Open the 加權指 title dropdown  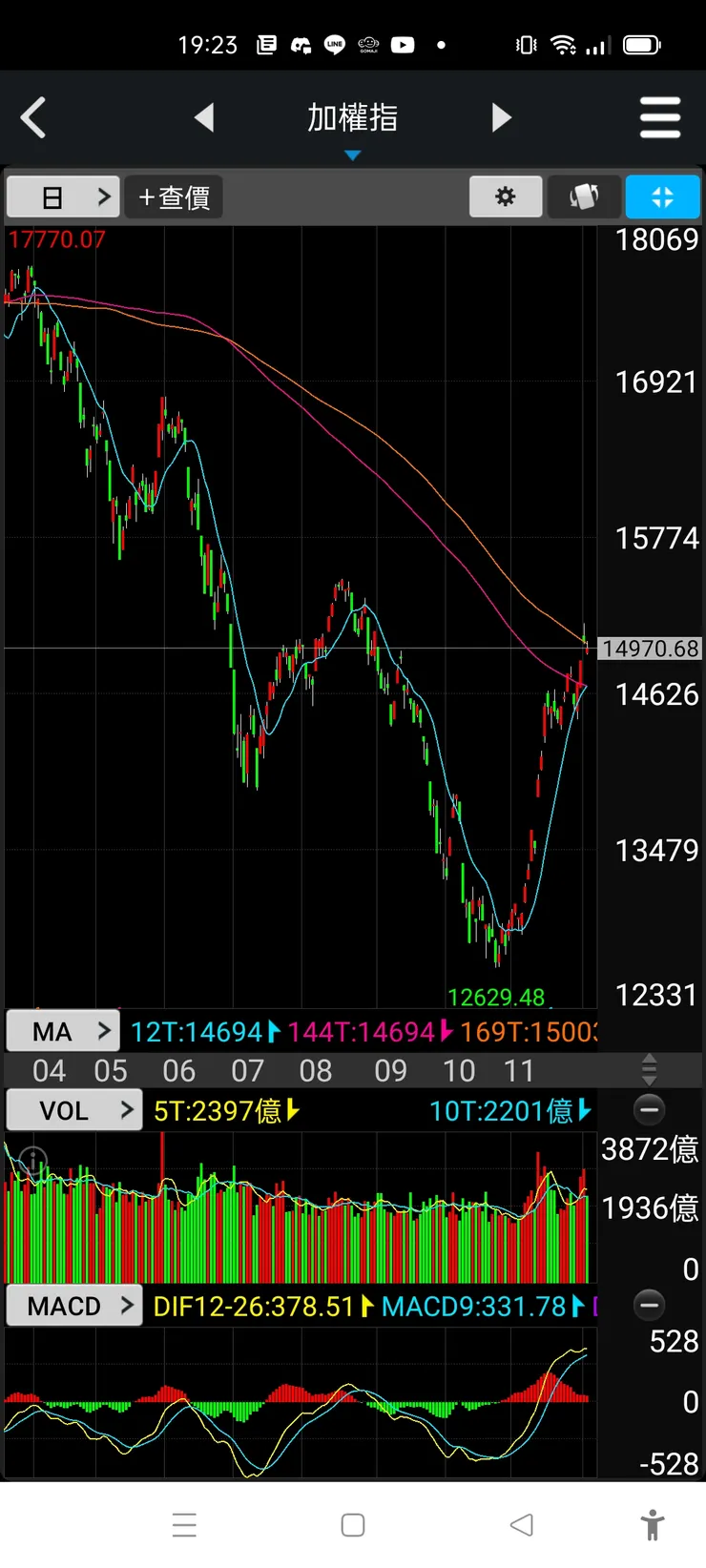(x=352, y=122)
